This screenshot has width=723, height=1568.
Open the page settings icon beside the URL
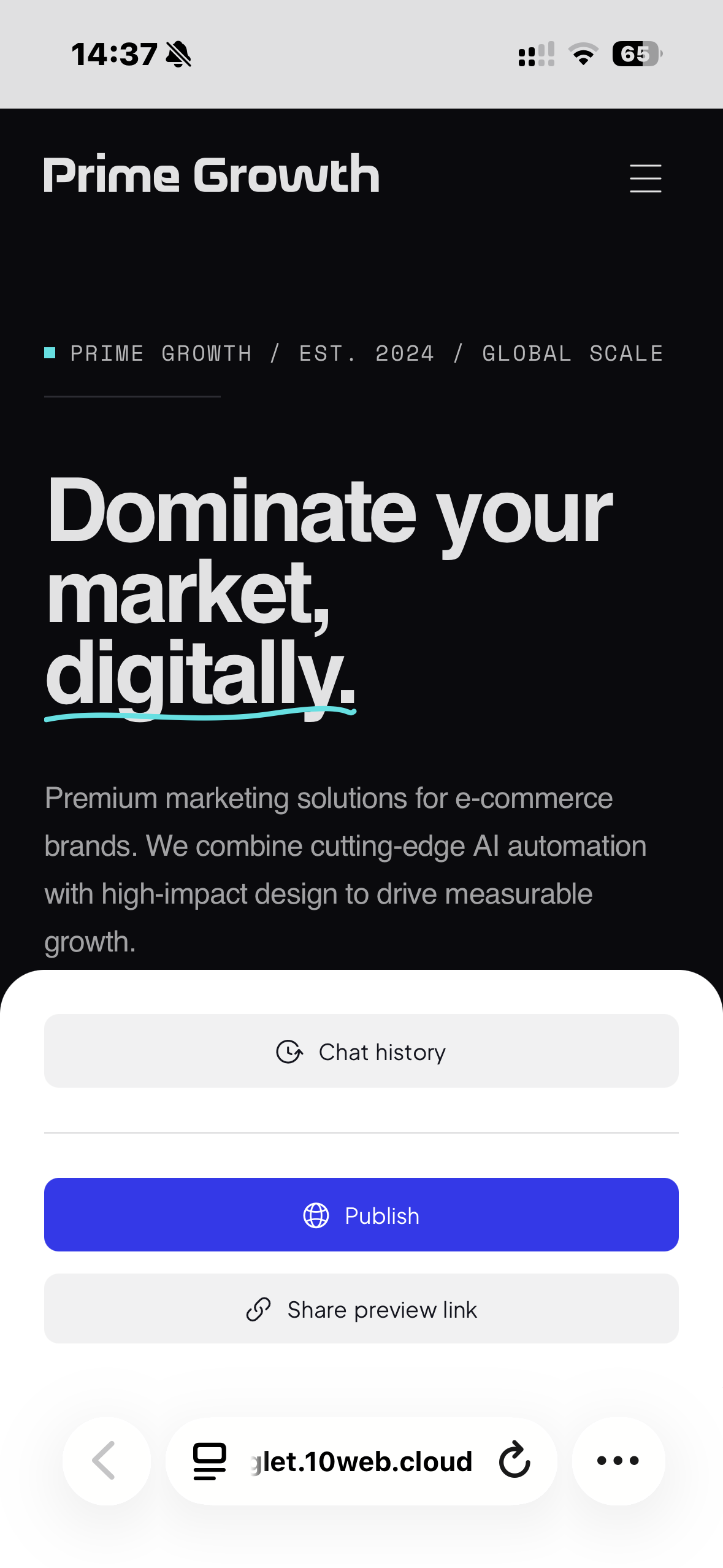coord(210,1461)
